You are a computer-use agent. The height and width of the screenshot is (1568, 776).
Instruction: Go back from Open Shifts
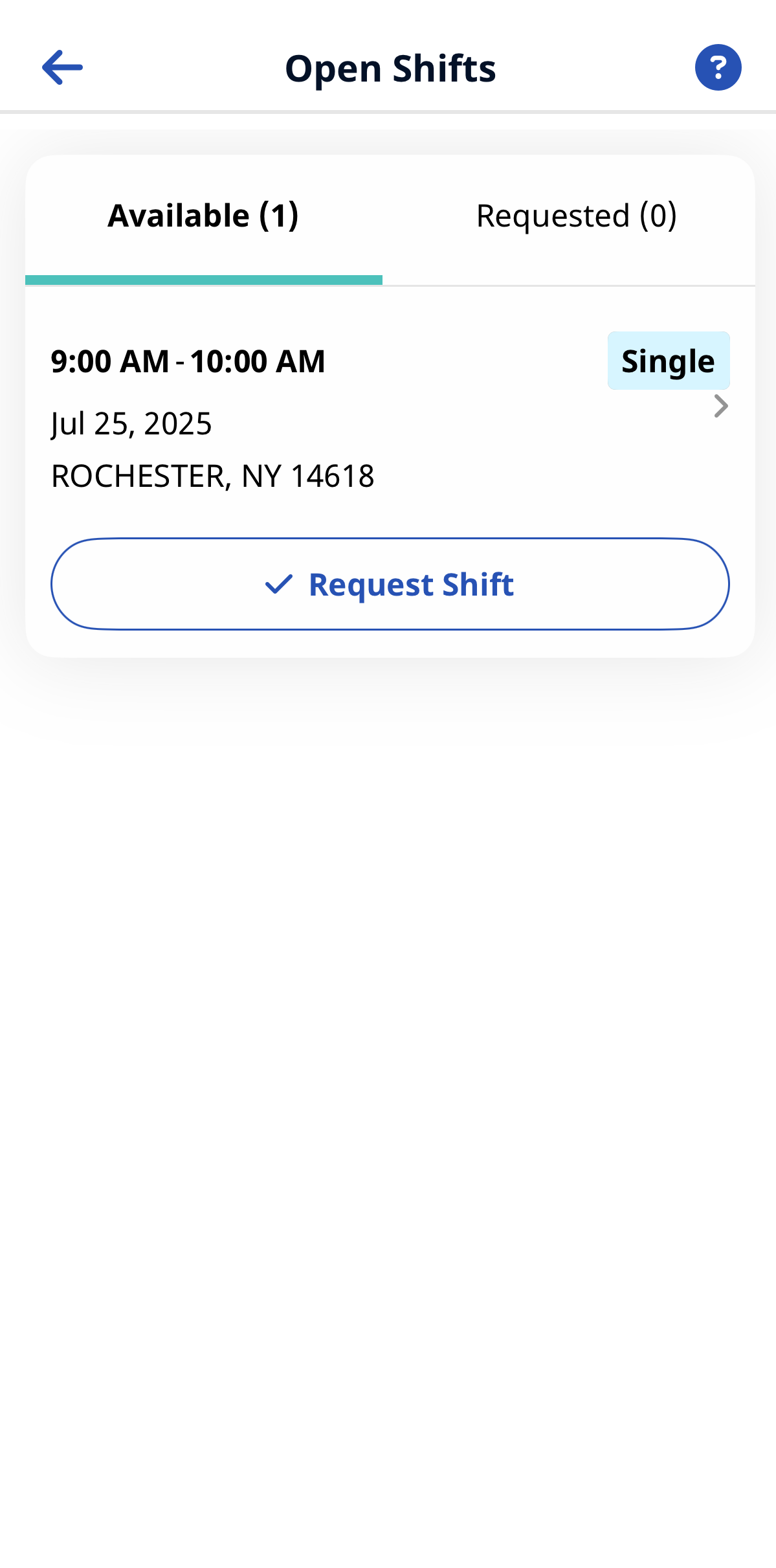pos(62,67)
